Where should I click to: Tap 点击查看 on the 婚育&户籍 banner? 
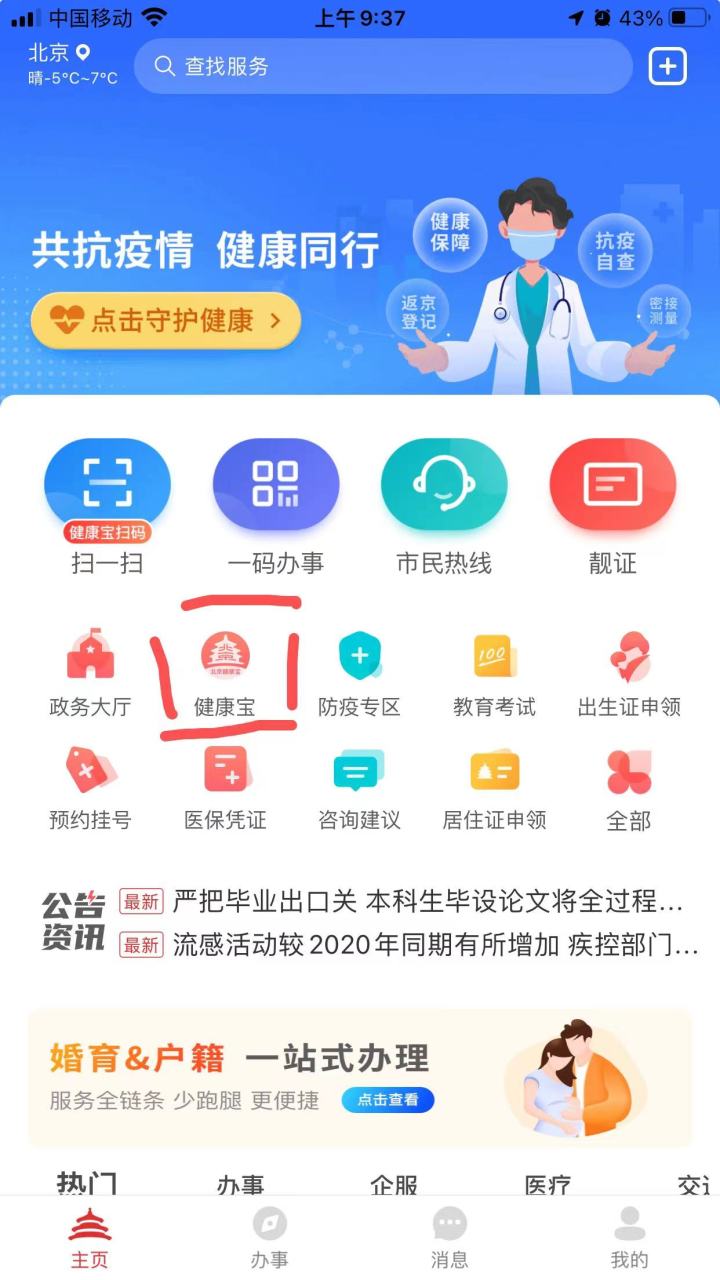388,1100
